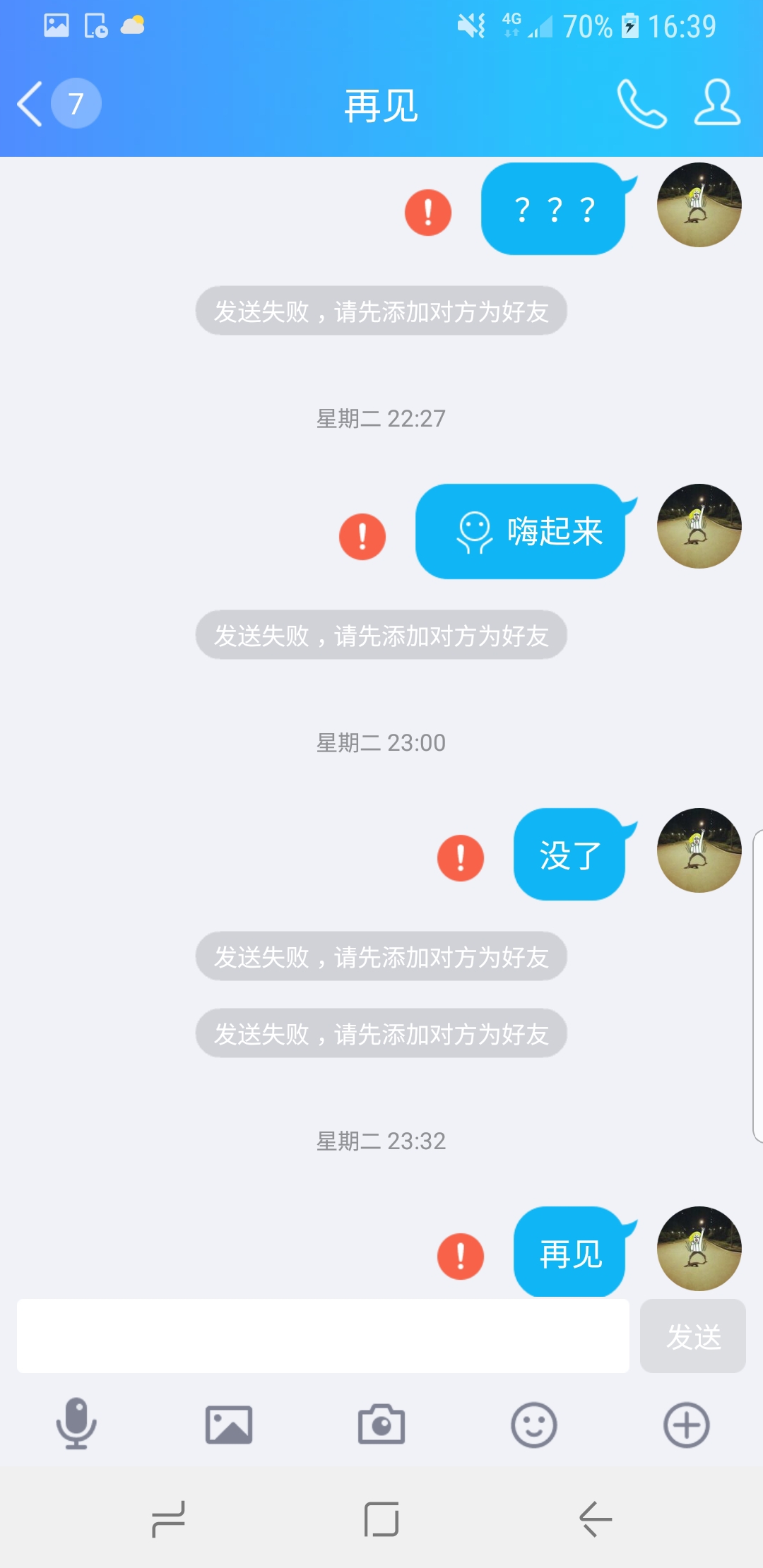Image resolution: width=763 pixels, height=1568 pixels.
Task: Tap the error icon beside '没了' message
Action: point(461,858)
